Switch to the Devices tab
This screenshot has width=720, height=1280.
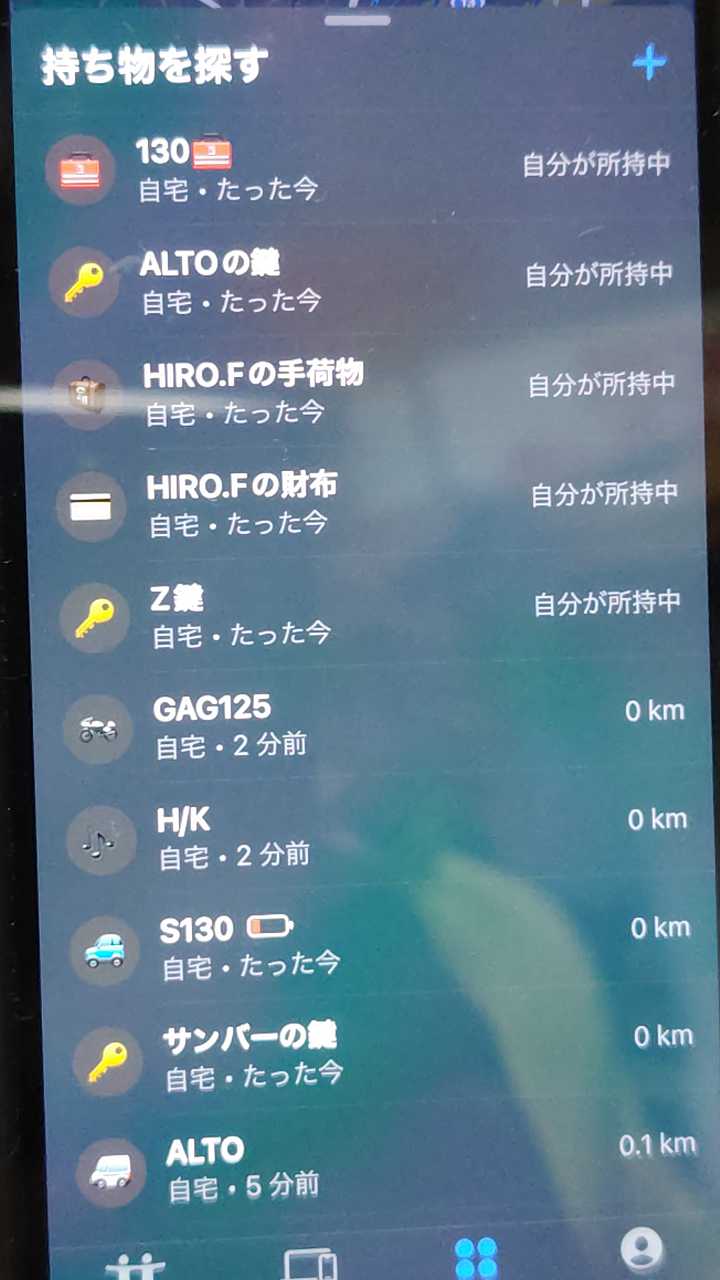coord(310,1264)
